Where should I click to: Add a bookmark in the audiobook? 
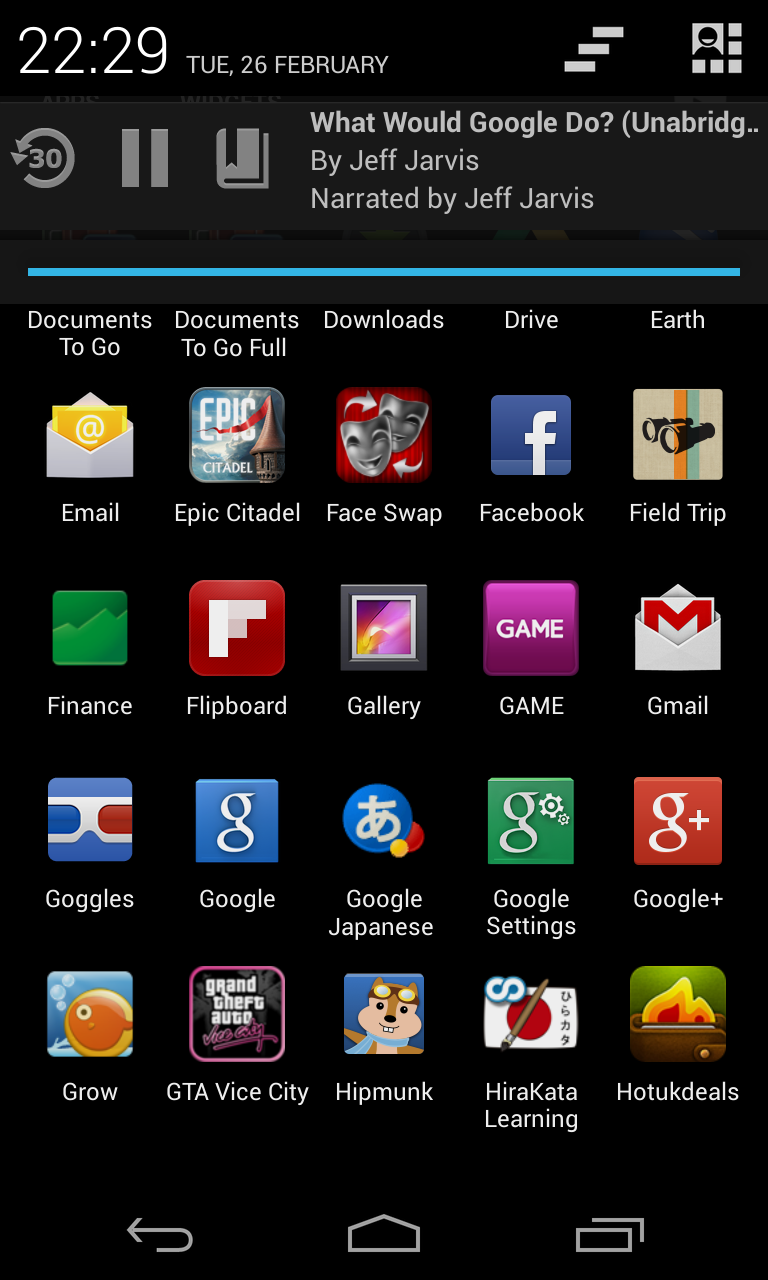pyautogui.click(x=243, y=159)
